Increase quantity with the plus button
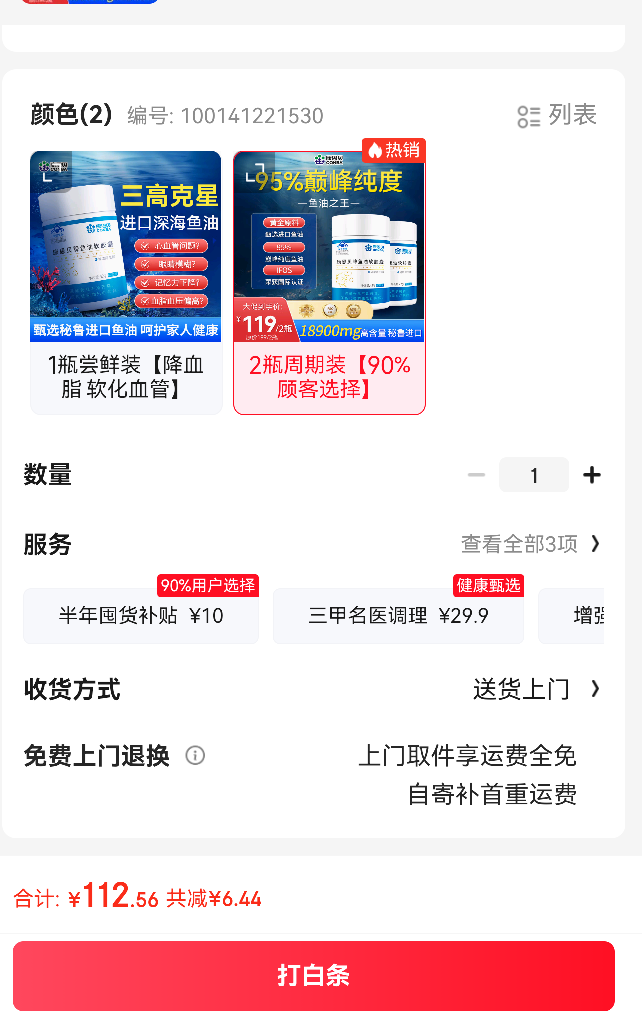Screen dimensions: 642x1031 point(592,475)
